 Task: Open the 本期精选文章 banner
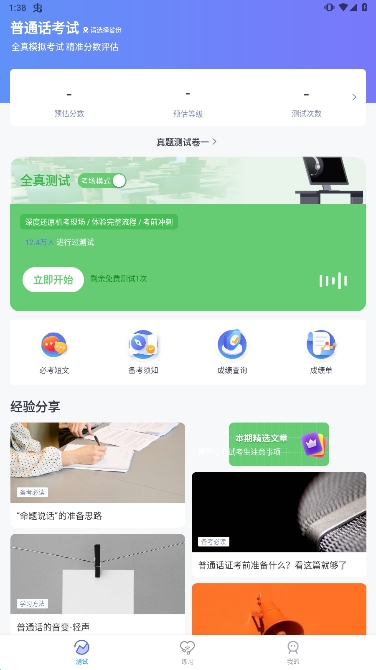click(279, 444)
